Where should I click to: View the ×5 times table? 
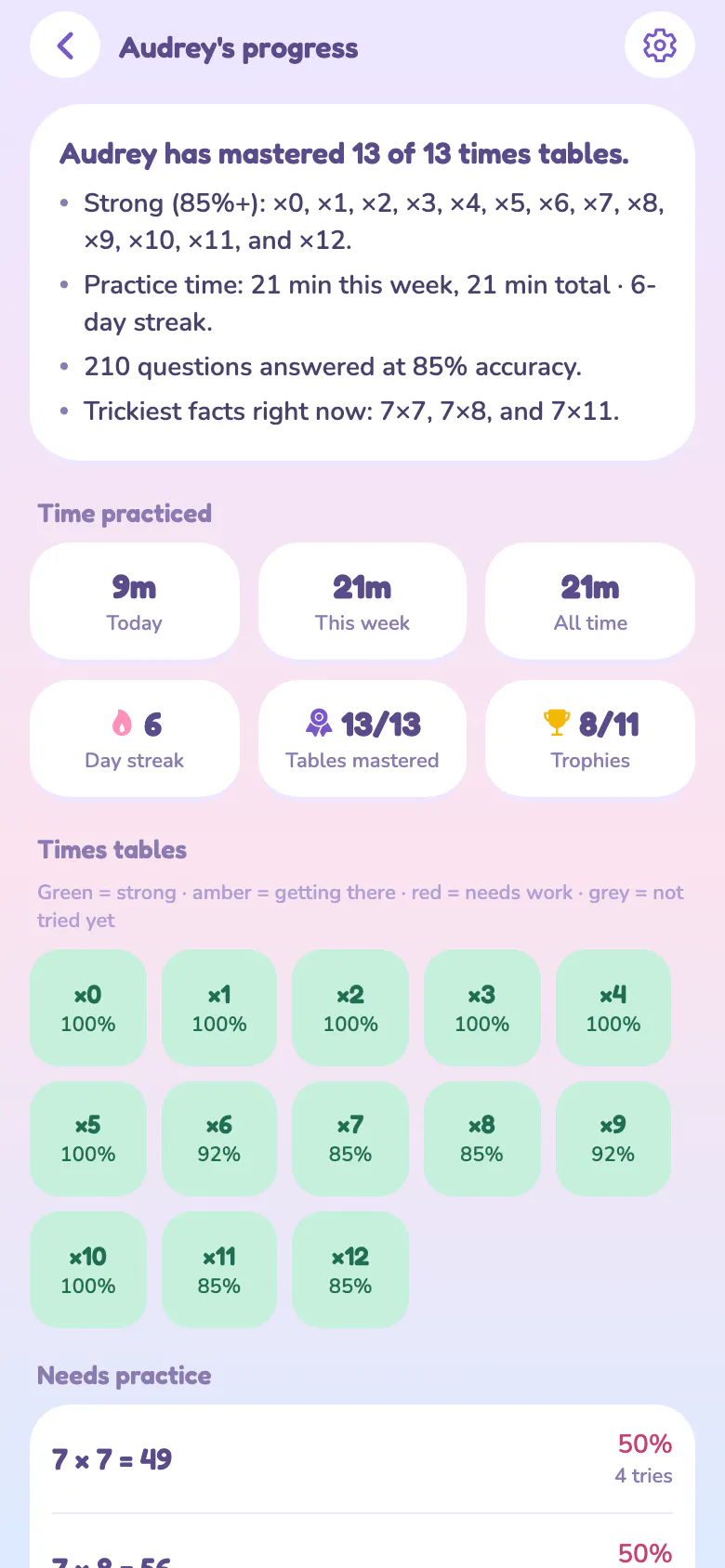(88, 1139)
